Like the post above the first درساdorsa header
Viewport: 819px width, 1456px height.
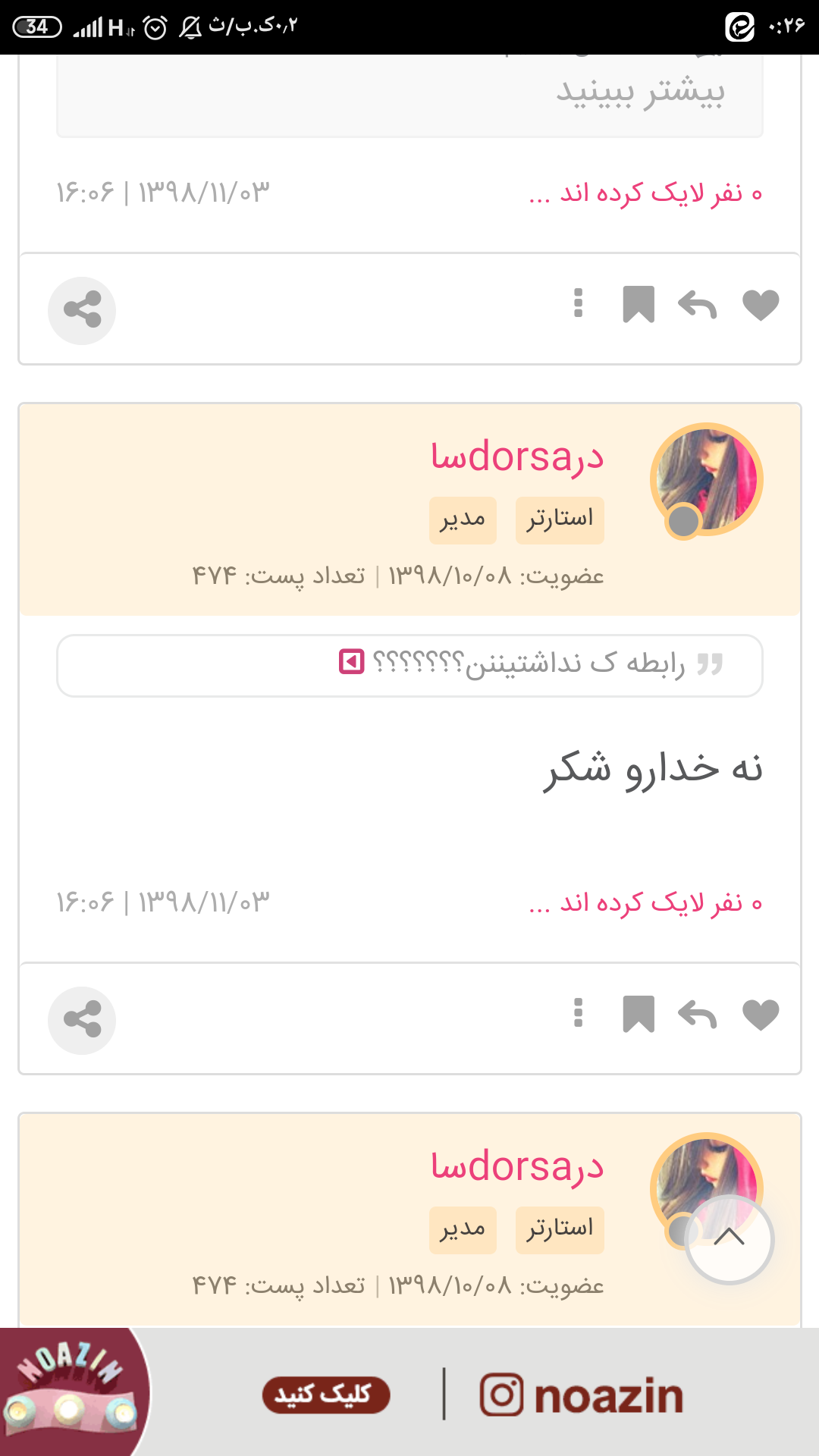coord(761,306)
